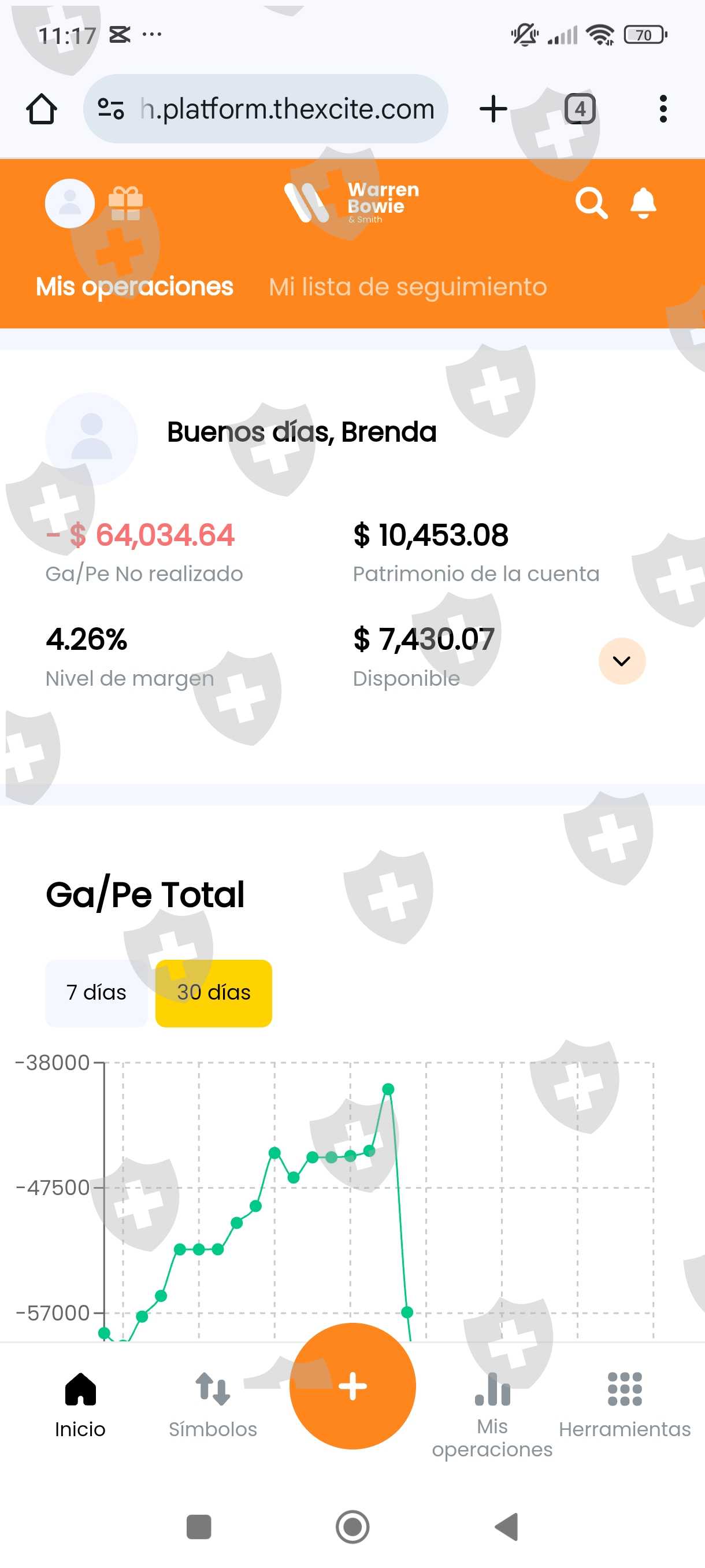705x1568 pixels.
Task: Expand account details with the chevron
Action: coord(622,661)
